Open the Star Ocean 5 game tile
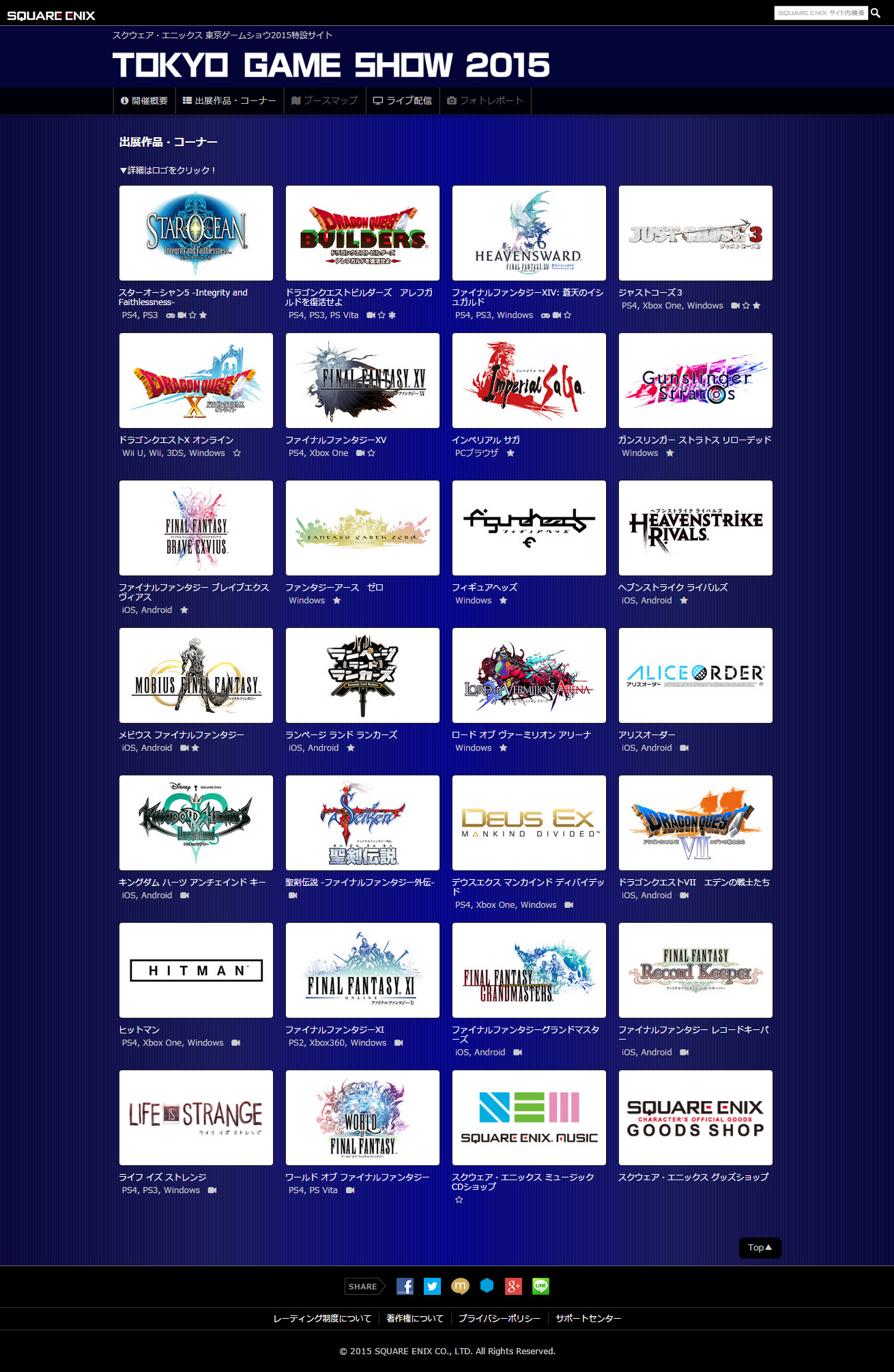Viewport: 894px width, 1372px height. coord(196,233)
